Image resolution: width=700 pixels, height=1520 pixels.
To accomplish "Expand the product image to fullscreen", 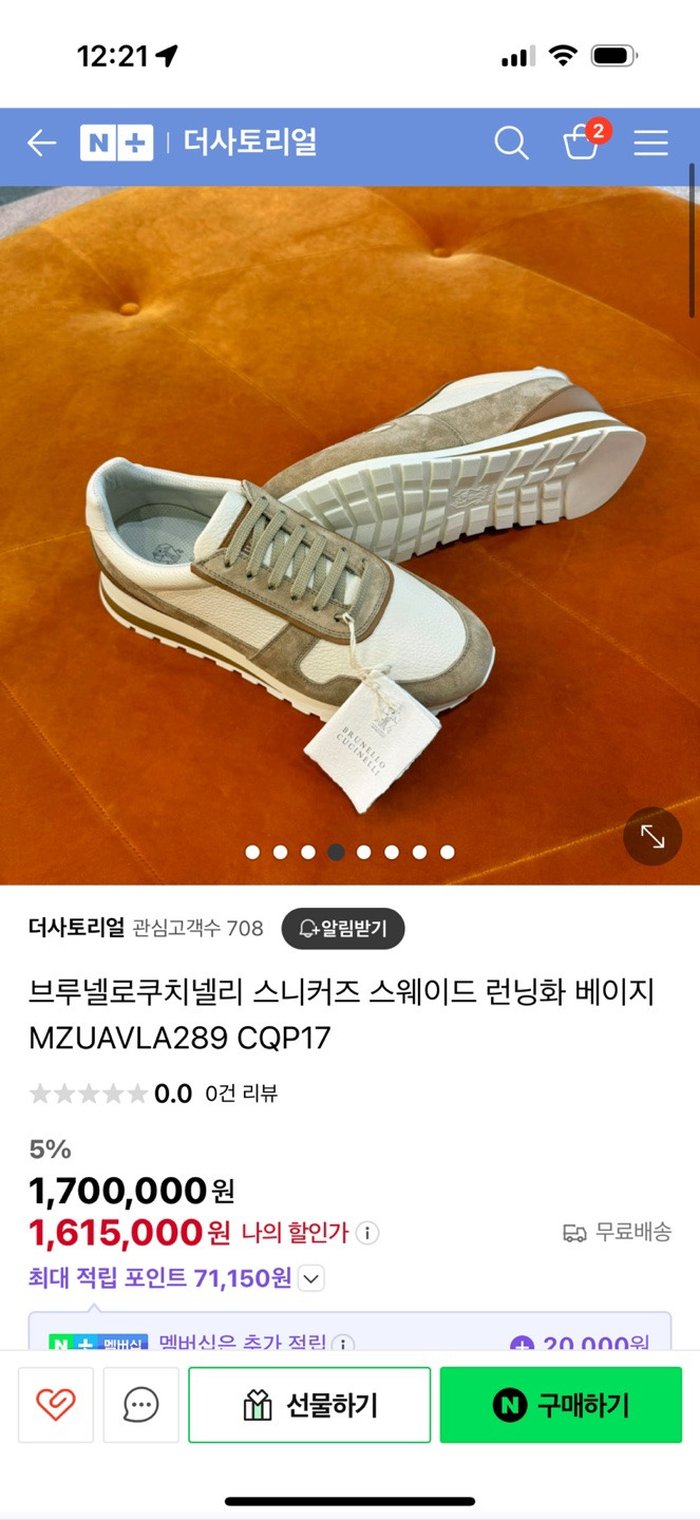I will [x=652, y=836].
